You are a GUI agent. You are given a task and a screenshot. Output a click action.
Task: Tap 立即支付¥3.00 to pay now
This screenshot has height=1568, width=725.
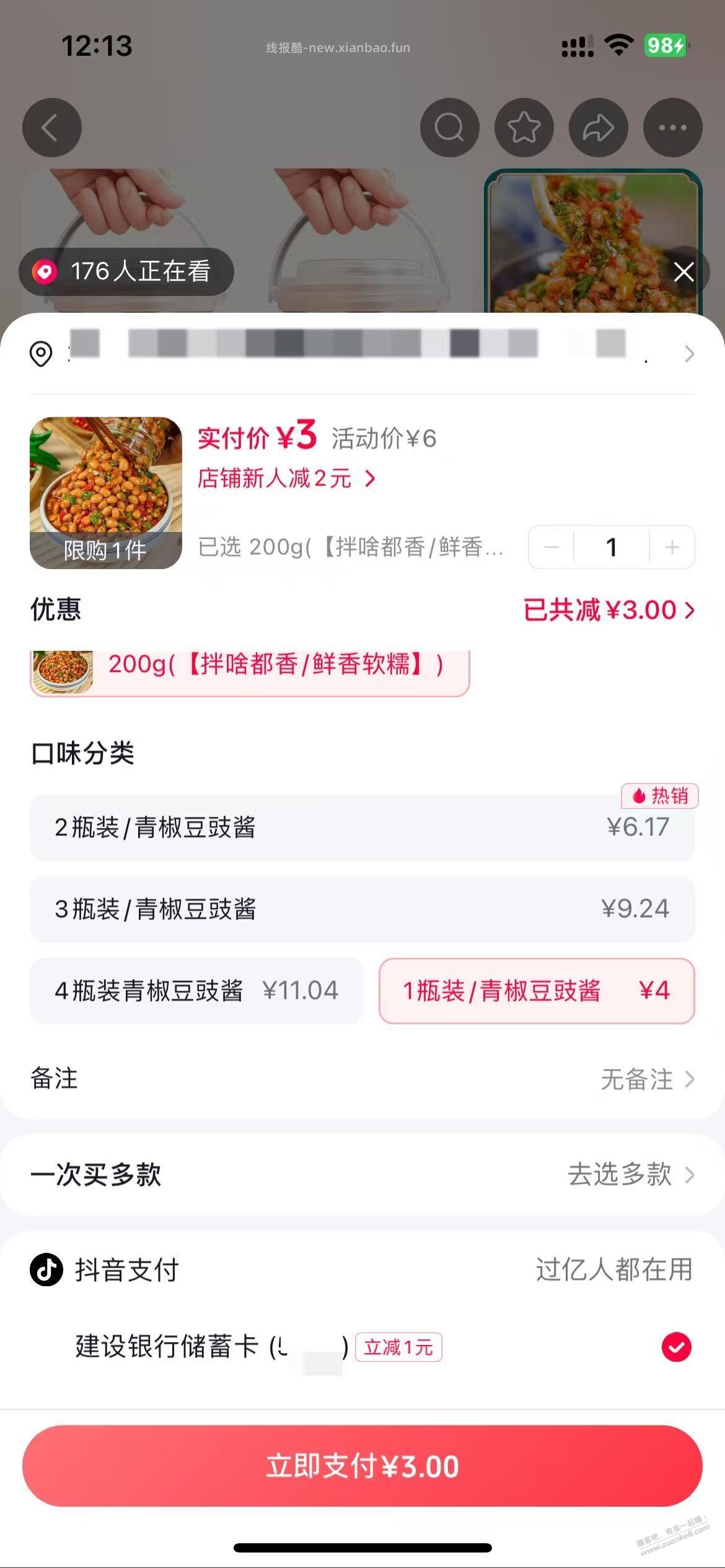point(362,1466)
